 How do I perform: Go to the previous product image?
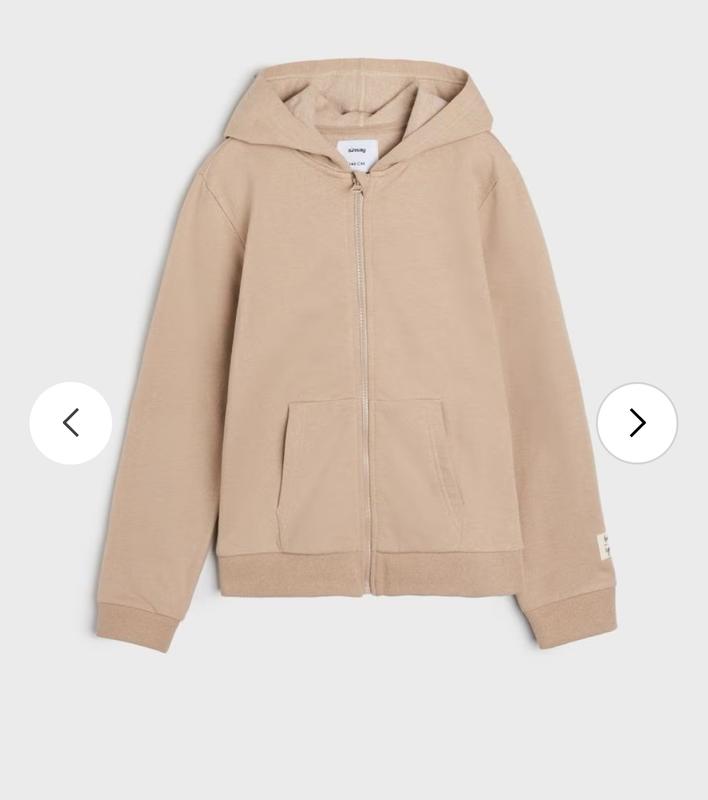71,423
